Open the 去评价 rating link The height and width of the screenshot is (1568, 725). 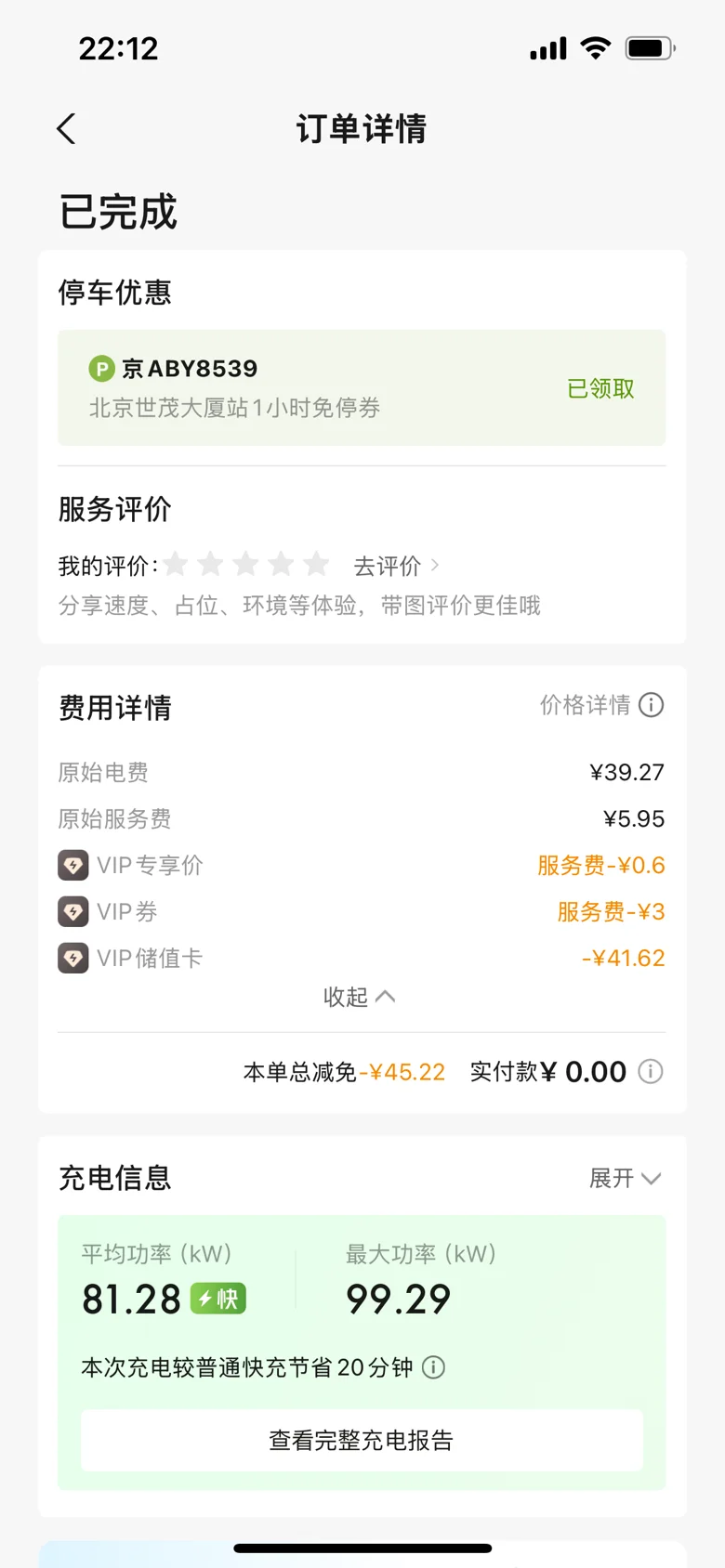click(397, 566)
